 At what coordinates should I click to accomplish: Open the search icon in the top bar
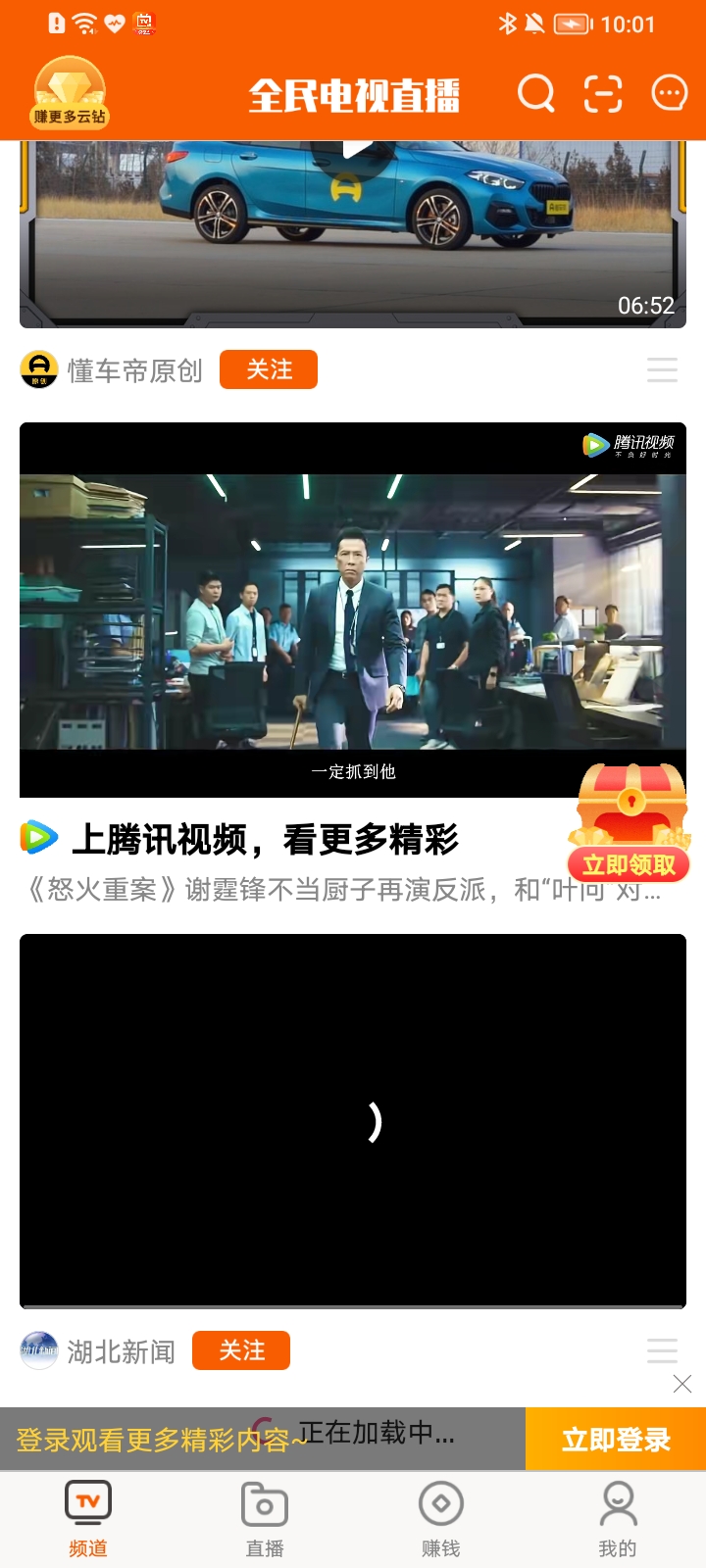535,94
